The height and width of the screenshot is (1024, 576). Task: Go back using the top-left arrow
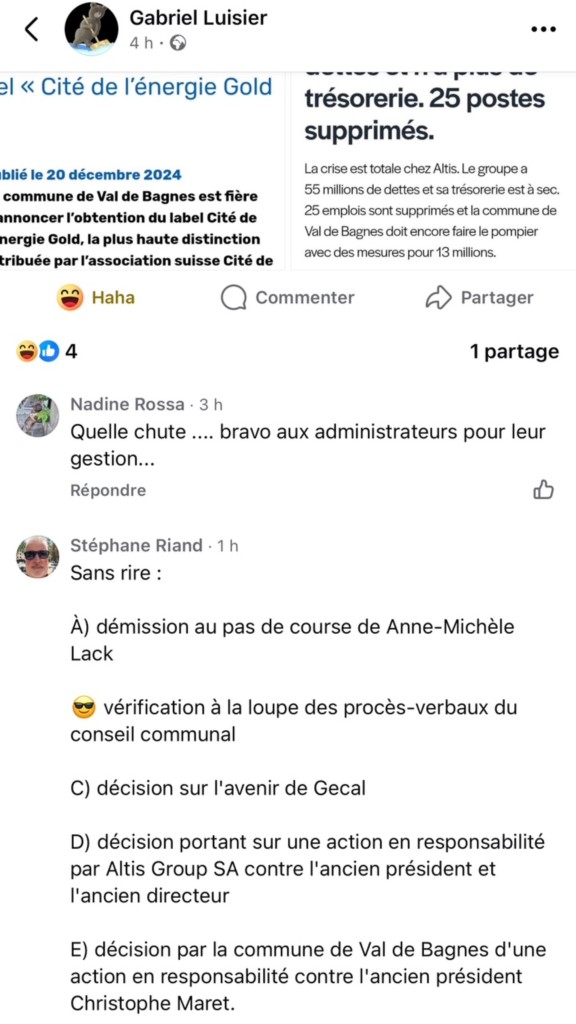pos(32,29)
